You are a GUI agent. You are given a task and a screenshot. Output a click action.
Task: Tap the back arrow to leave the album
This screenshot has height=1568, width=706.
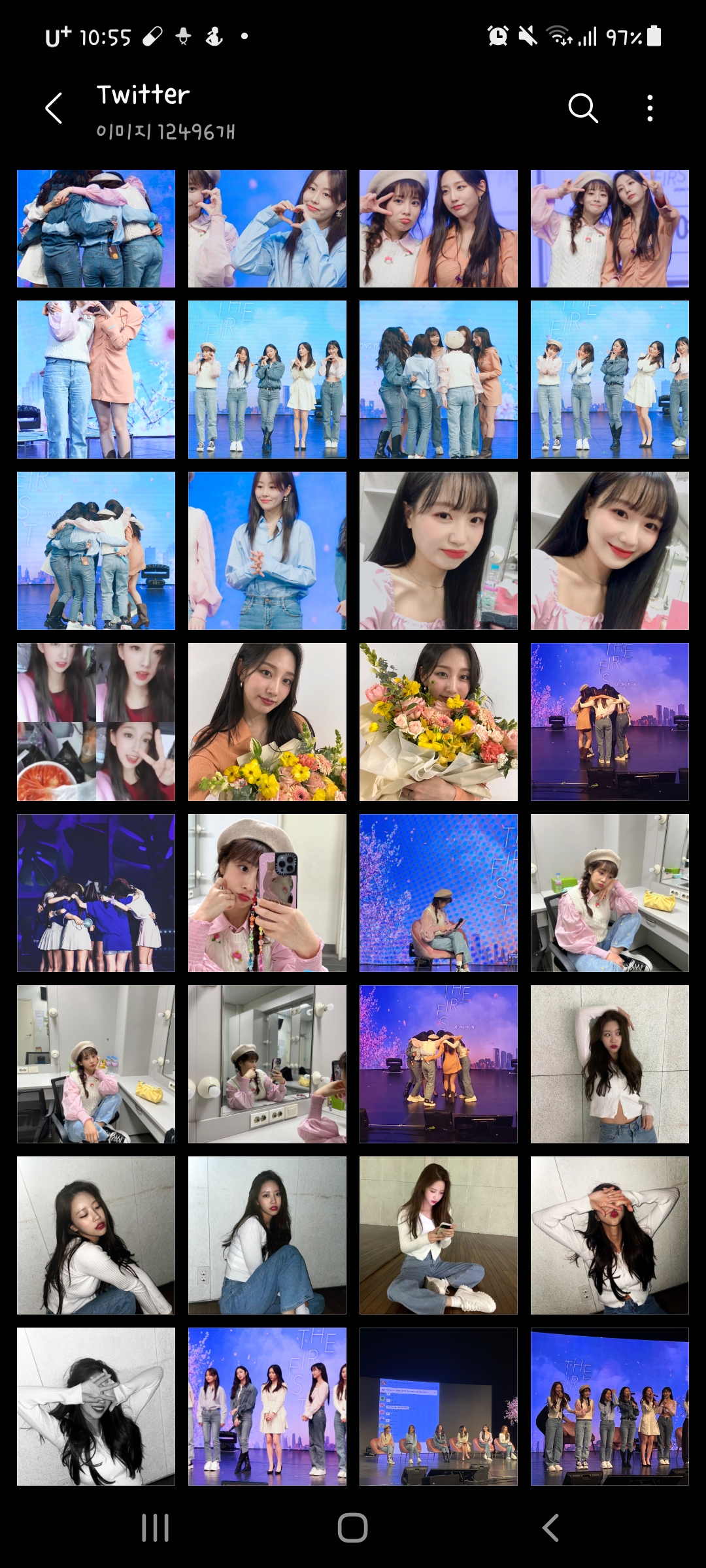point(54,109)
